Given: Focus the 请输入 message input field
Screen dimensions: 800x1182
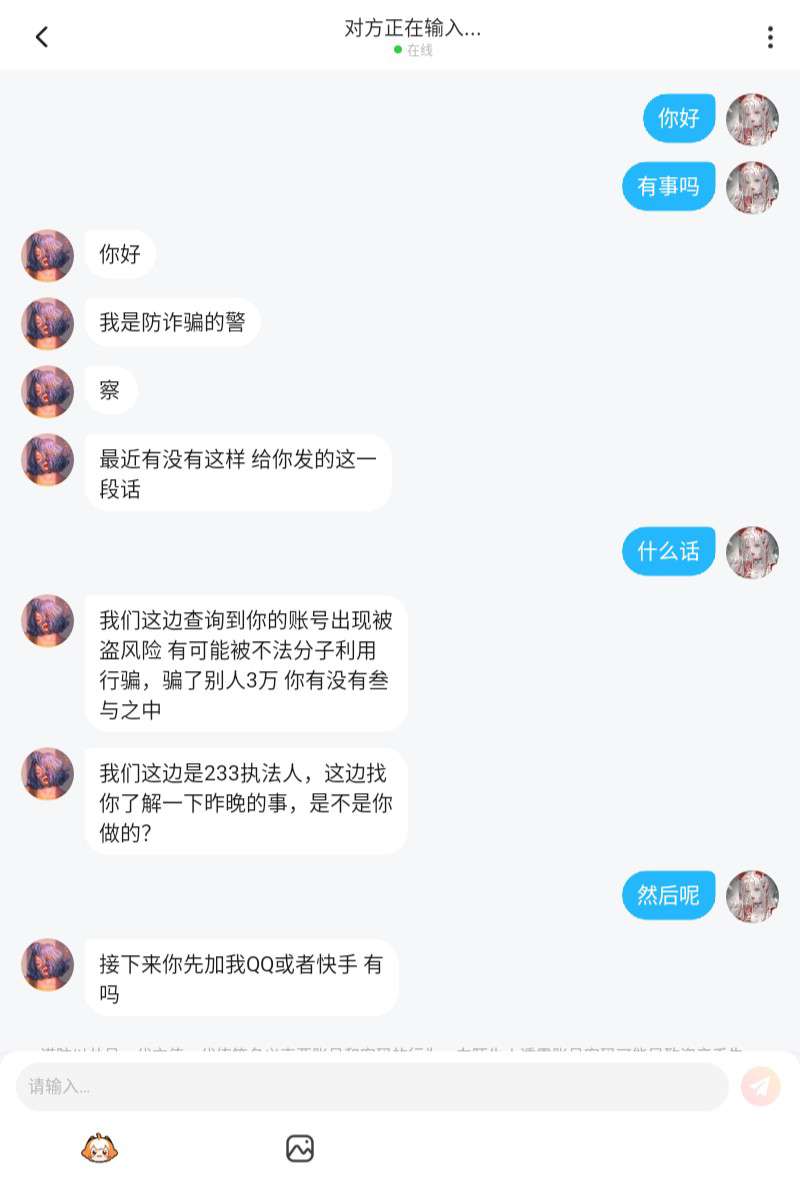Looking at the screenshot, I should (x=372, y=1086).
